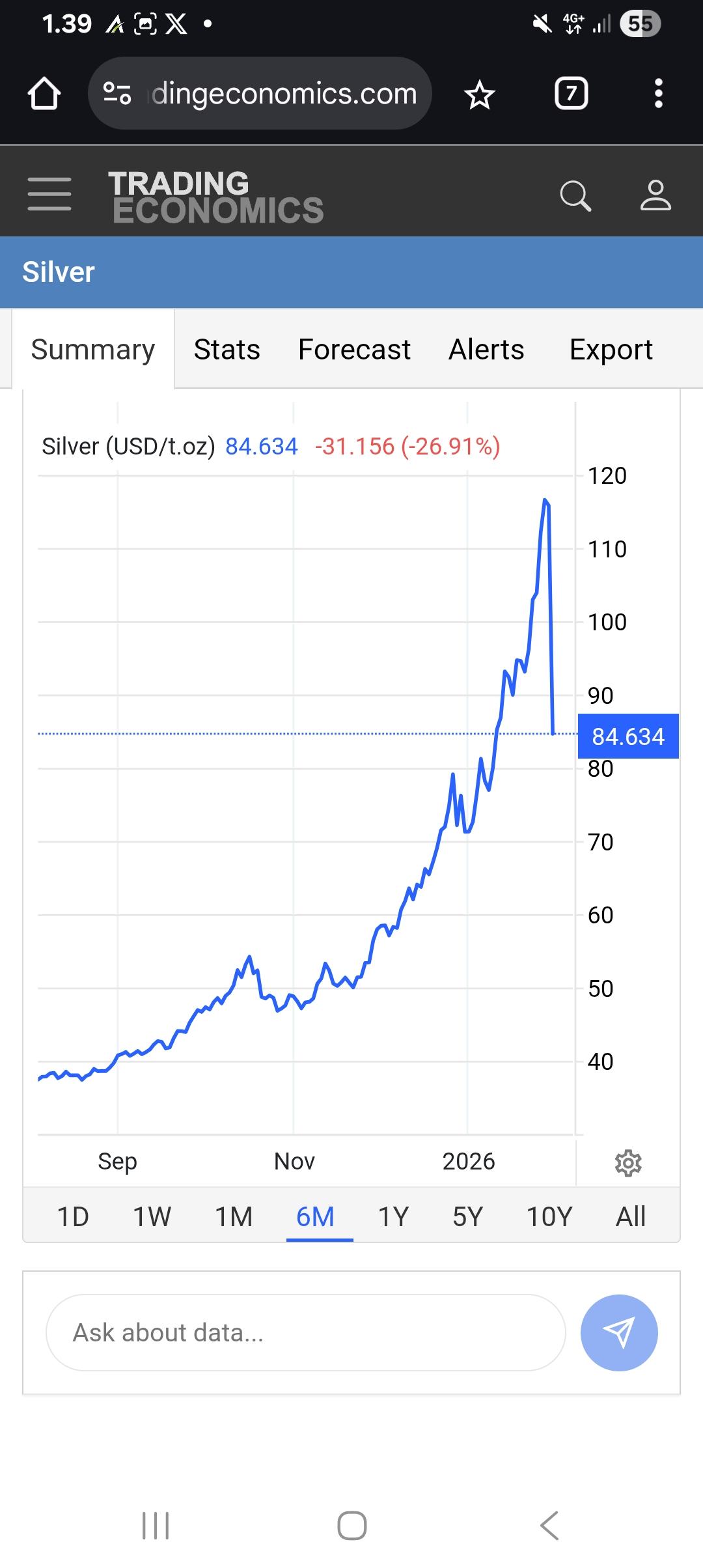The image size is (703, 1568).
Task: Switch to the Stats tab
Action: (x=227, y=350)
